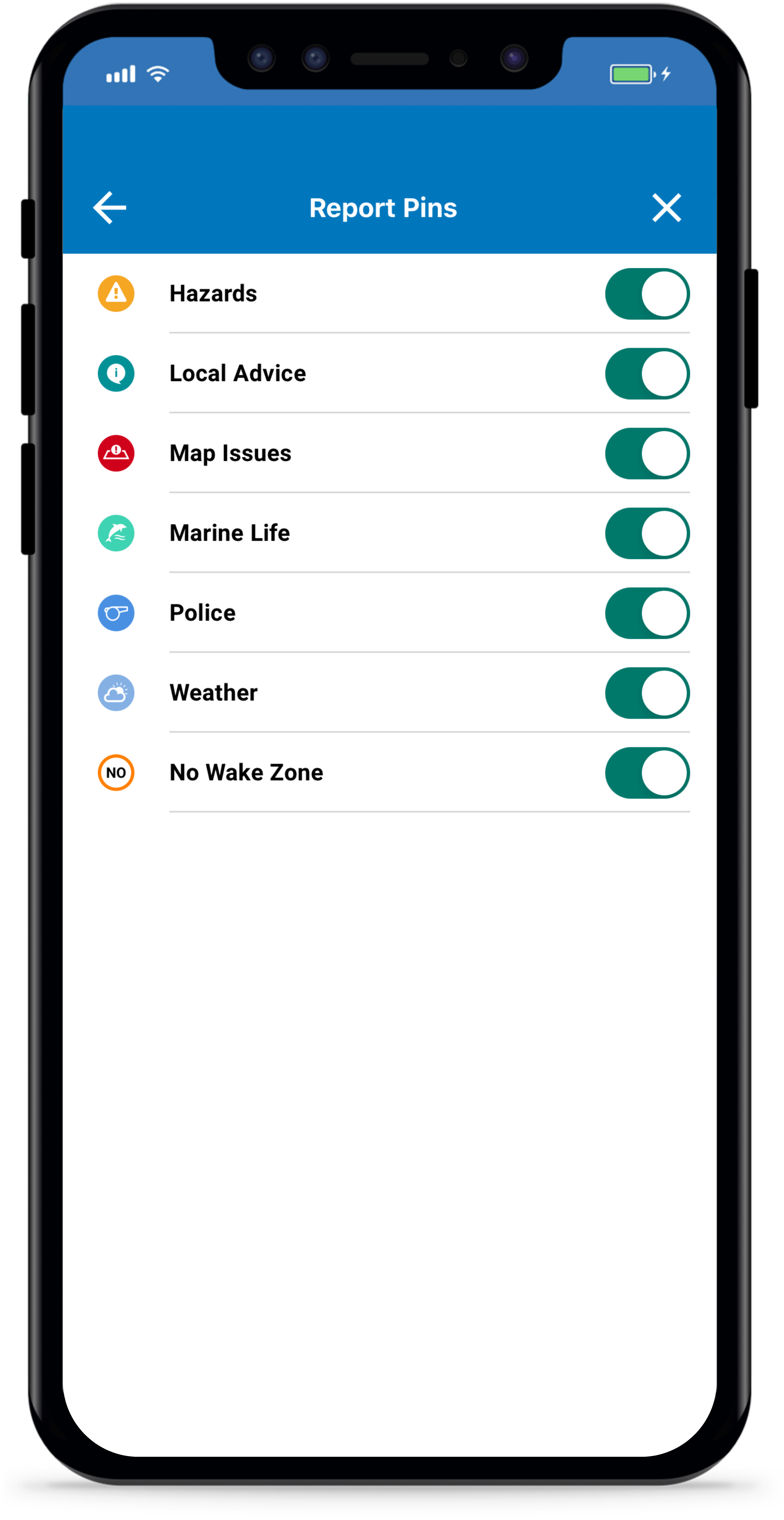Disable the Weather pins toggle

pos(647,693)
